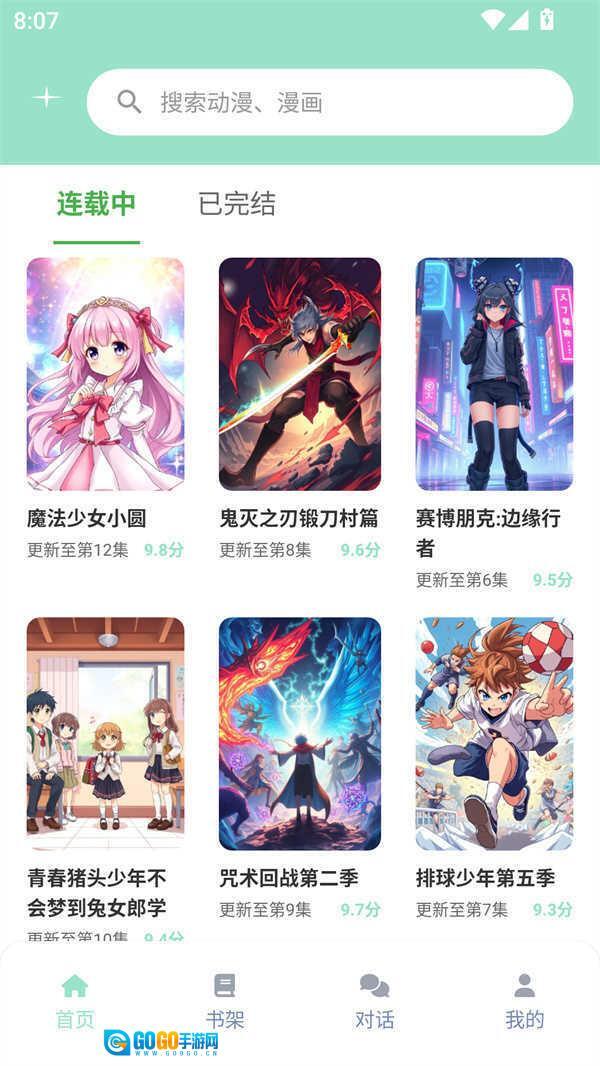This screenshot has height=1066, width=600.
Task: Open the 对话 chat tab
Action: point(375,1001)
